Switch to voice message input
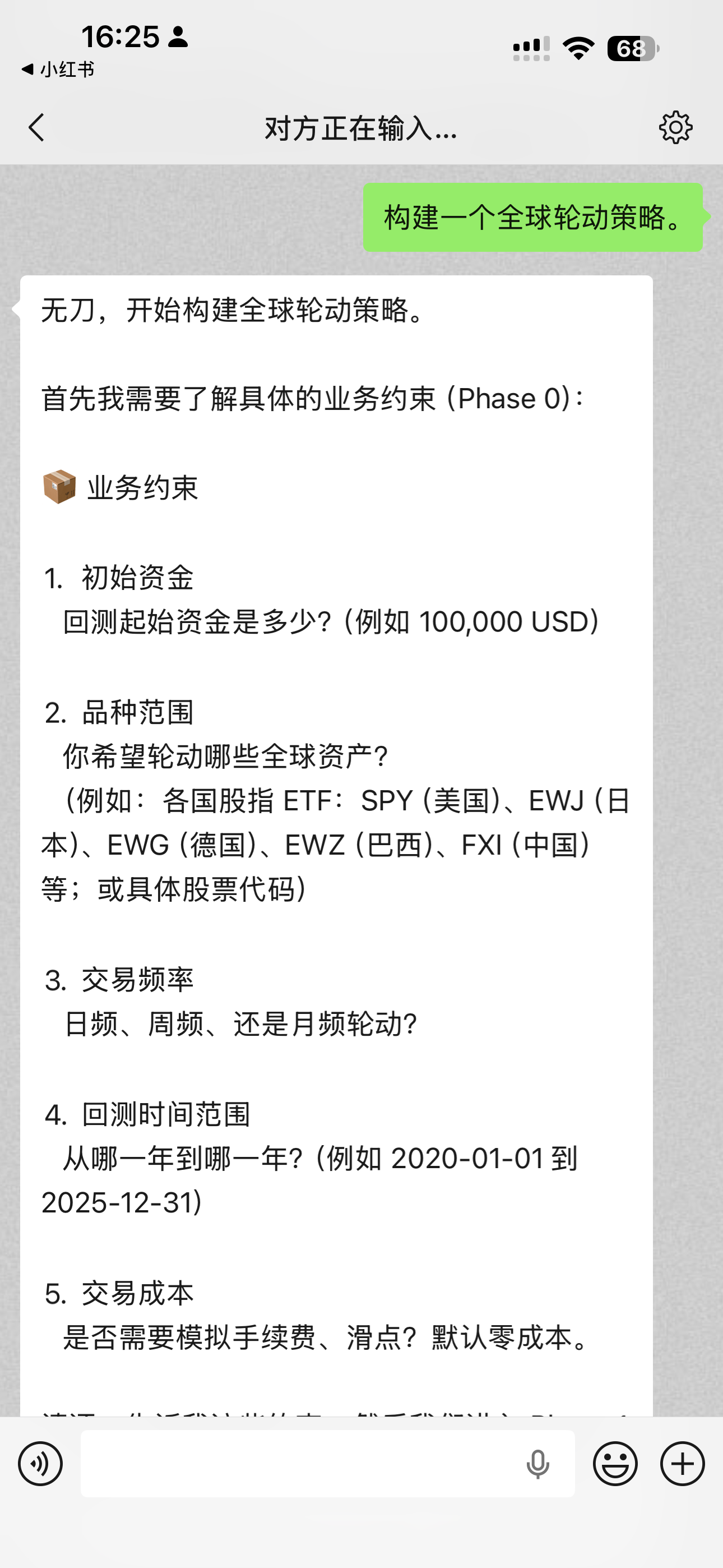Screen dimensions: 723x1568 coord(40,1463)
